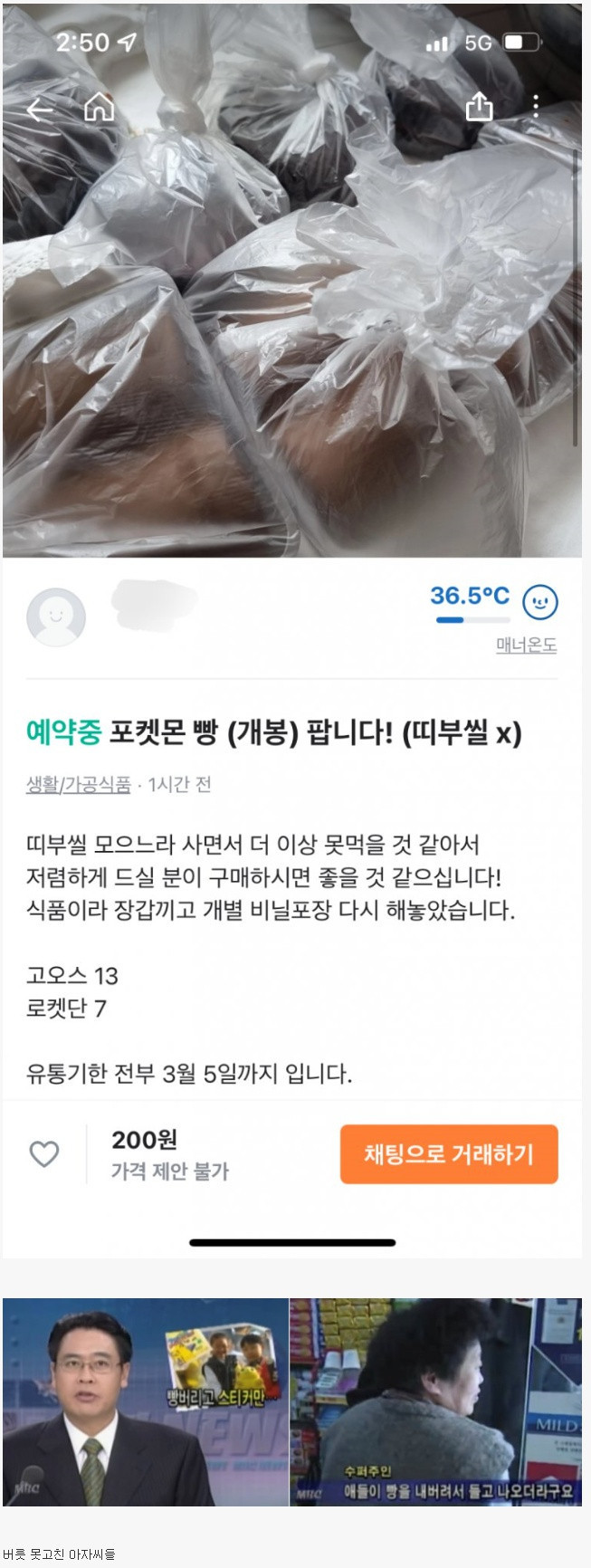Open the three-dot overflow menu
Image resolution: width=591 pixels, height=1568 pixels.
coord(536,107)
